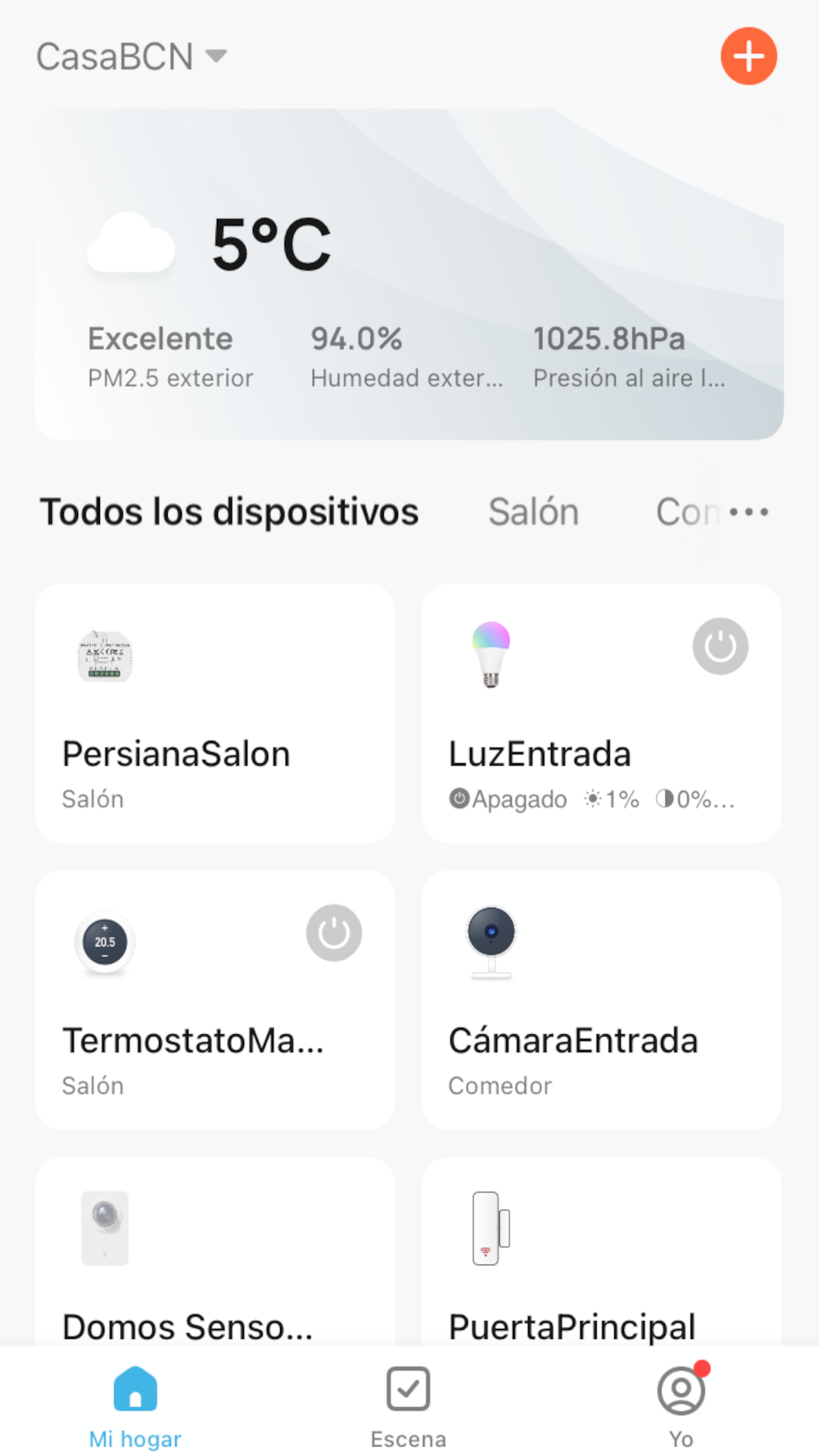Open the PuertaPrincipal door sensor card
The image size is (819, 1456).
(601, 1253)
